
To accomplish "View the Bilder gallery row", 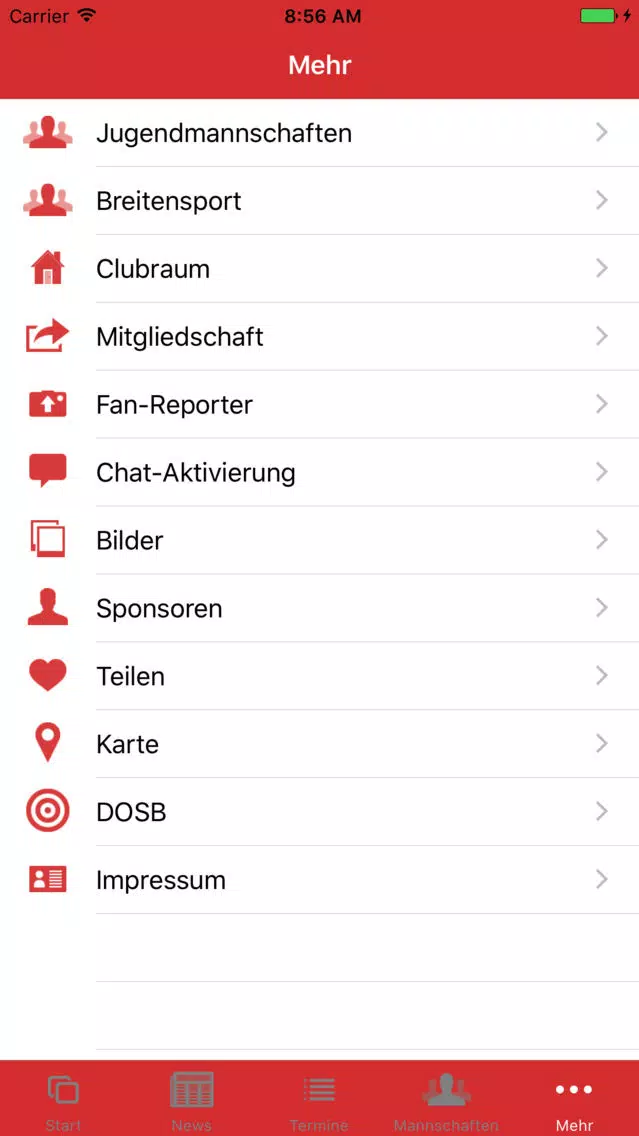I will 320,540.
